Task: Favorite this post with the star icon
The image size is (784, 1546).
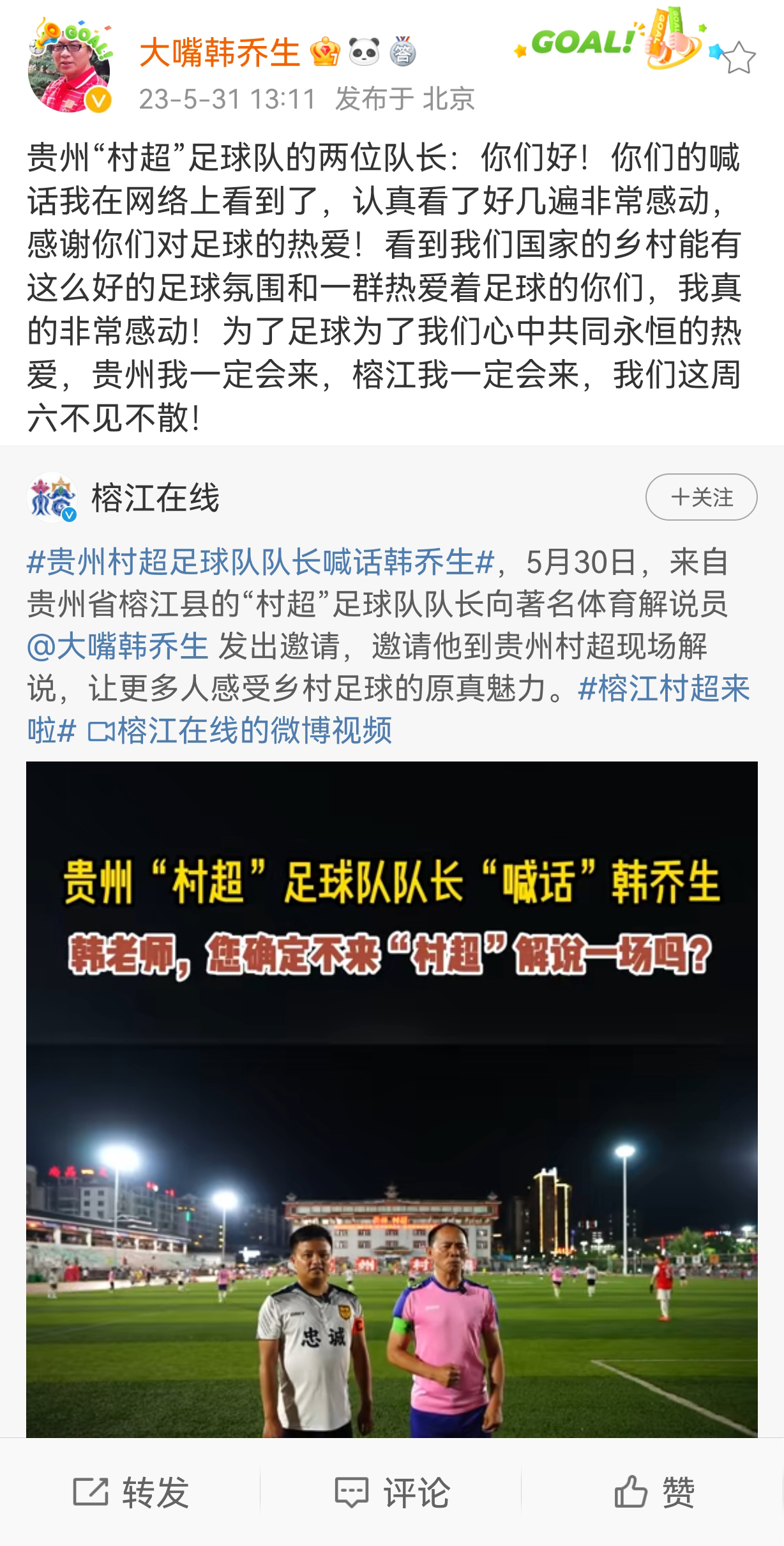Action: 739,58
